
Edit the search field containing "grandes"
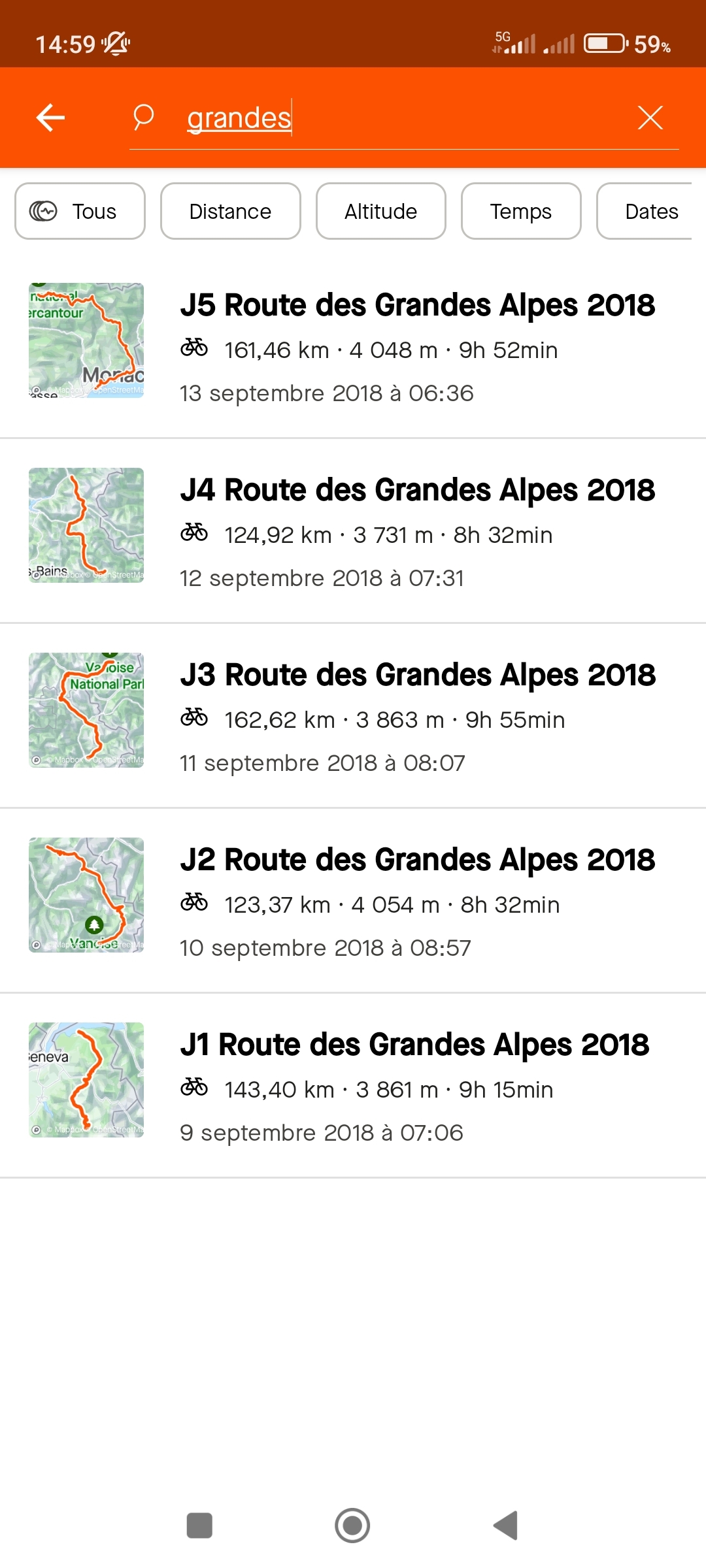click(392, 118)
